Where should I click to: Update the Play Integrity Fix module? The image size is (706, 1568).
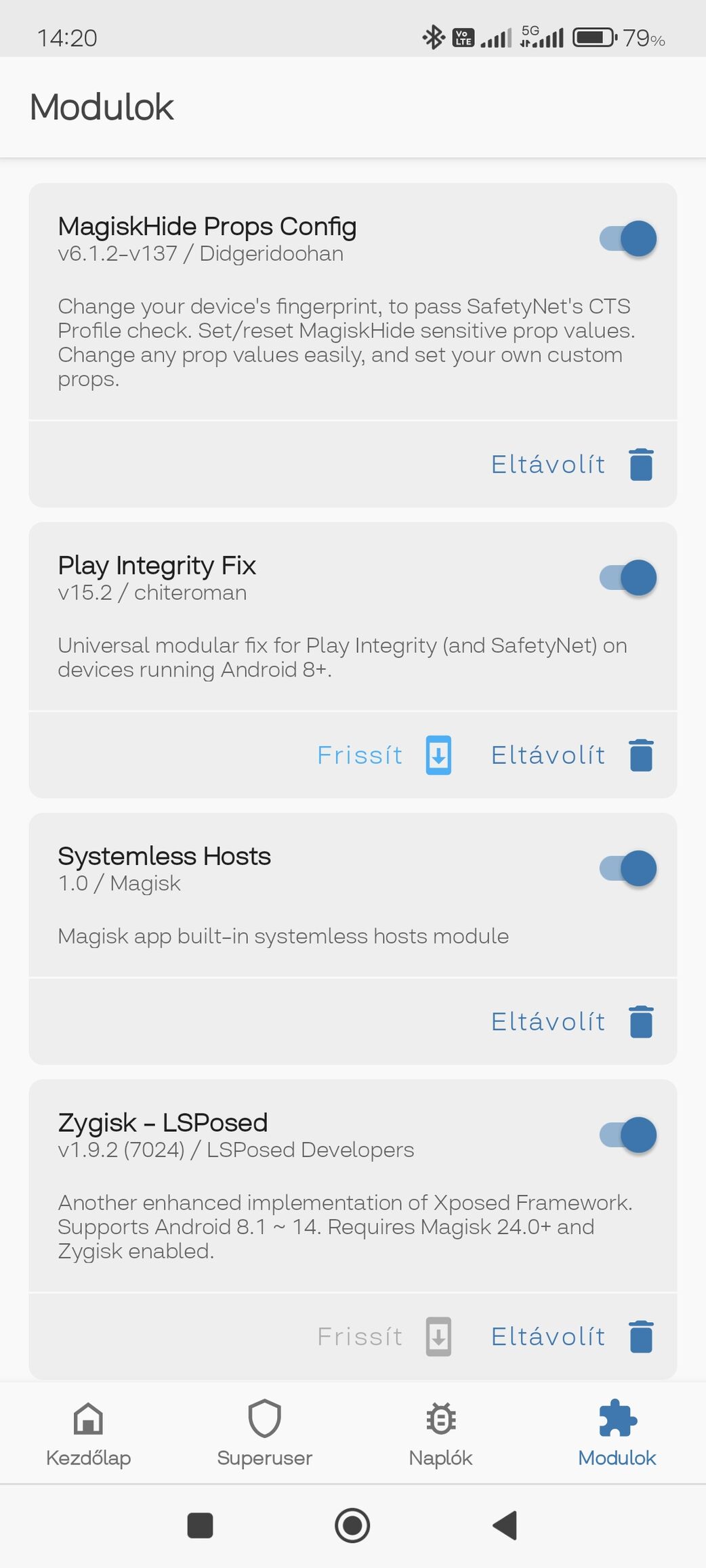tap(383, 755)
